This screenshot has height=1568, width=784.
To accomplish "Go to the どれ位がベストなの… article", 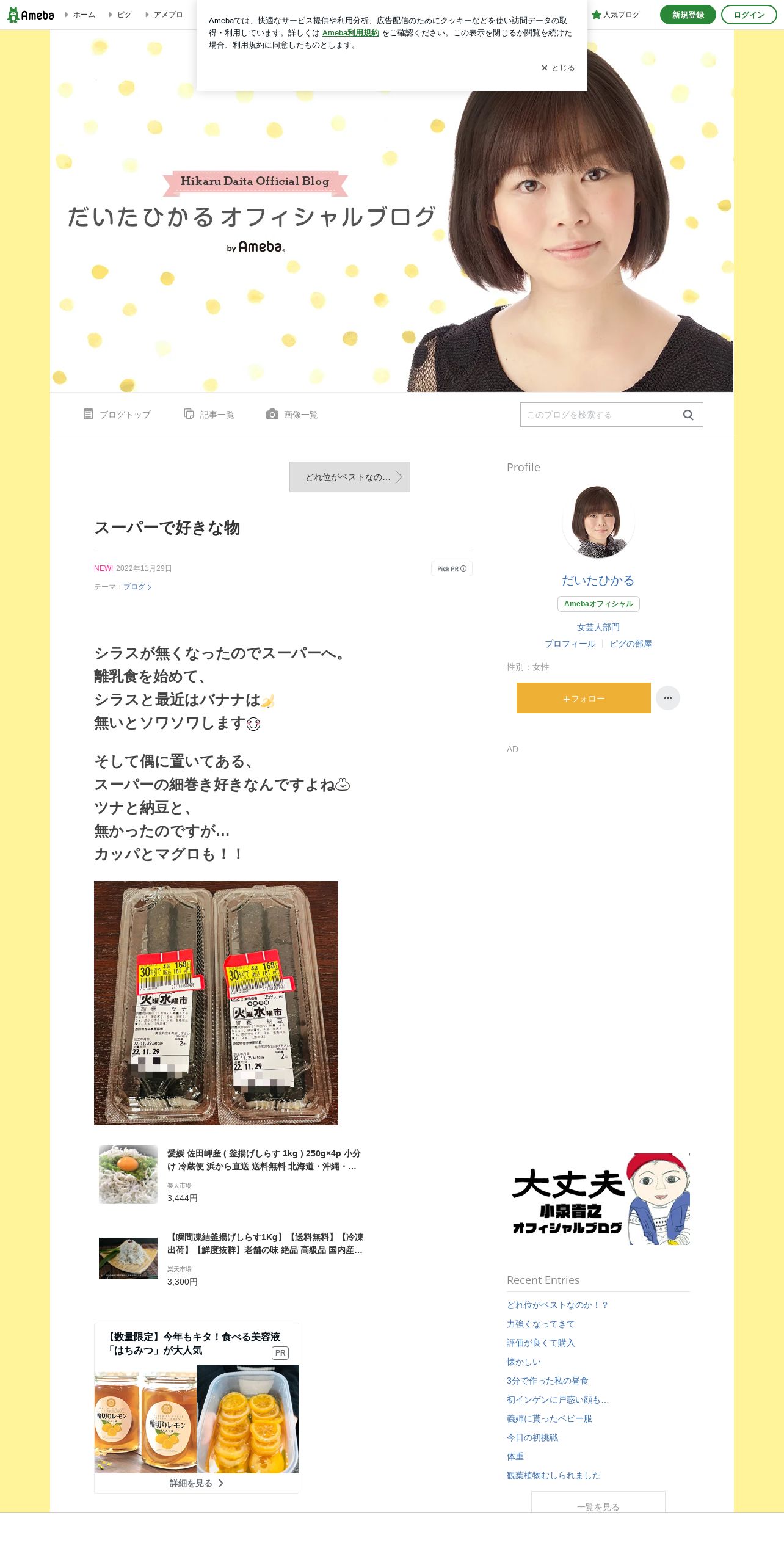I will pyautogui.click(x=349, y=477).
